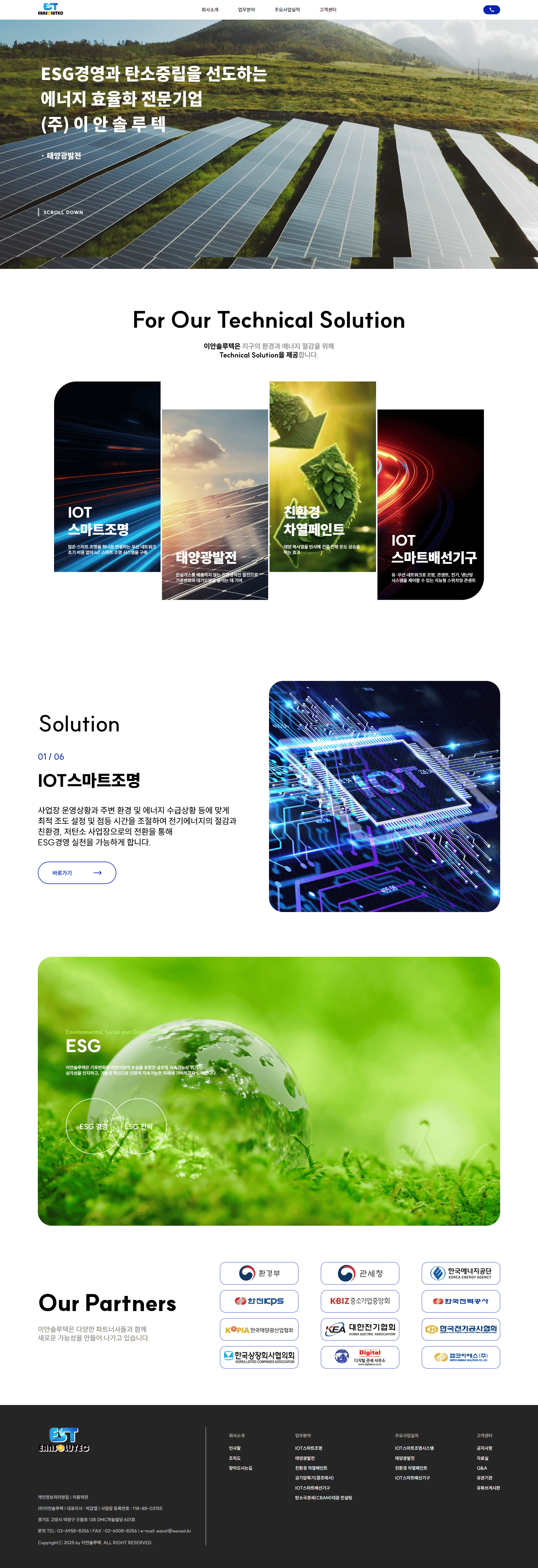Open the 한국에너지공단 partner link
The width and height of the screenshot is (538, 1568).
461,1273
